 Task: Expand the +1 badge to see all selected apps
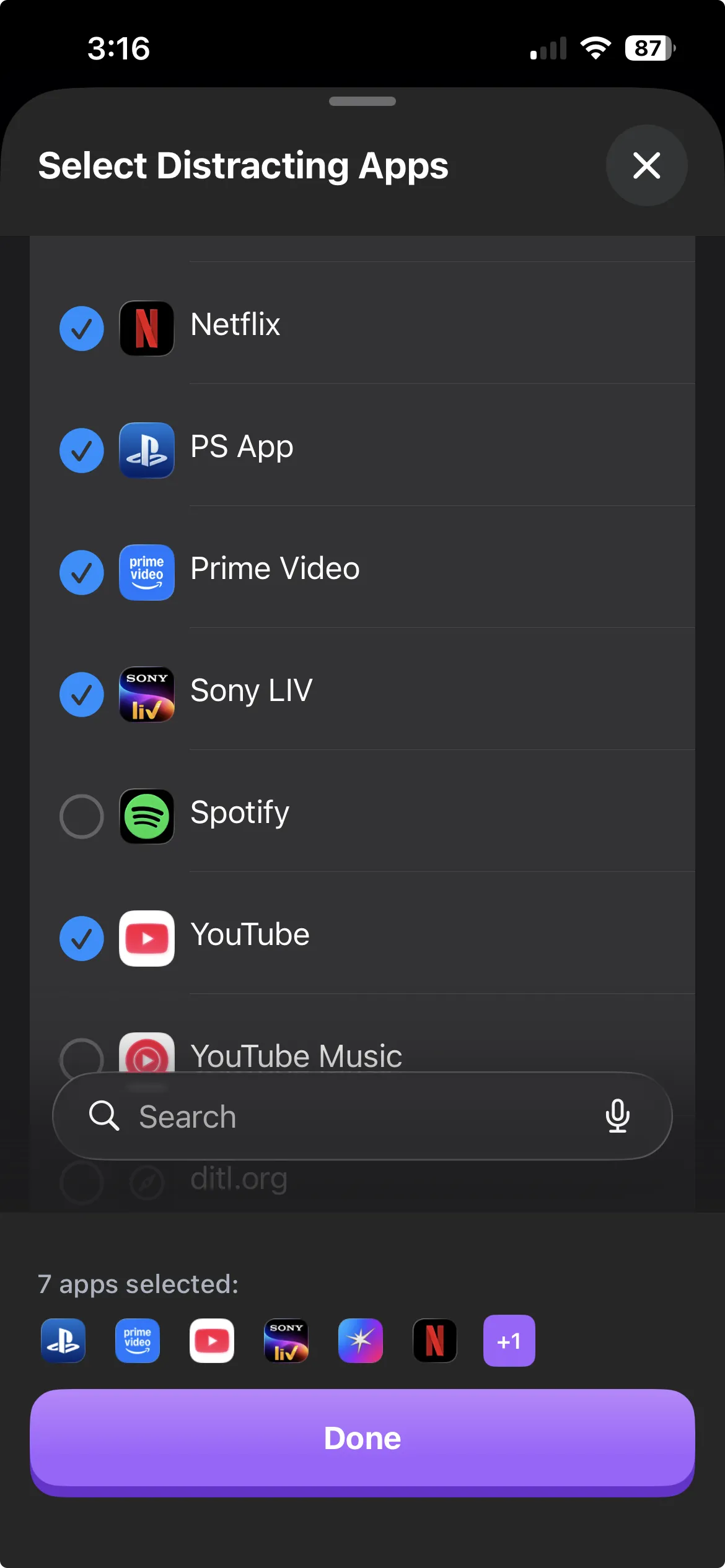tap(509, 1341)
